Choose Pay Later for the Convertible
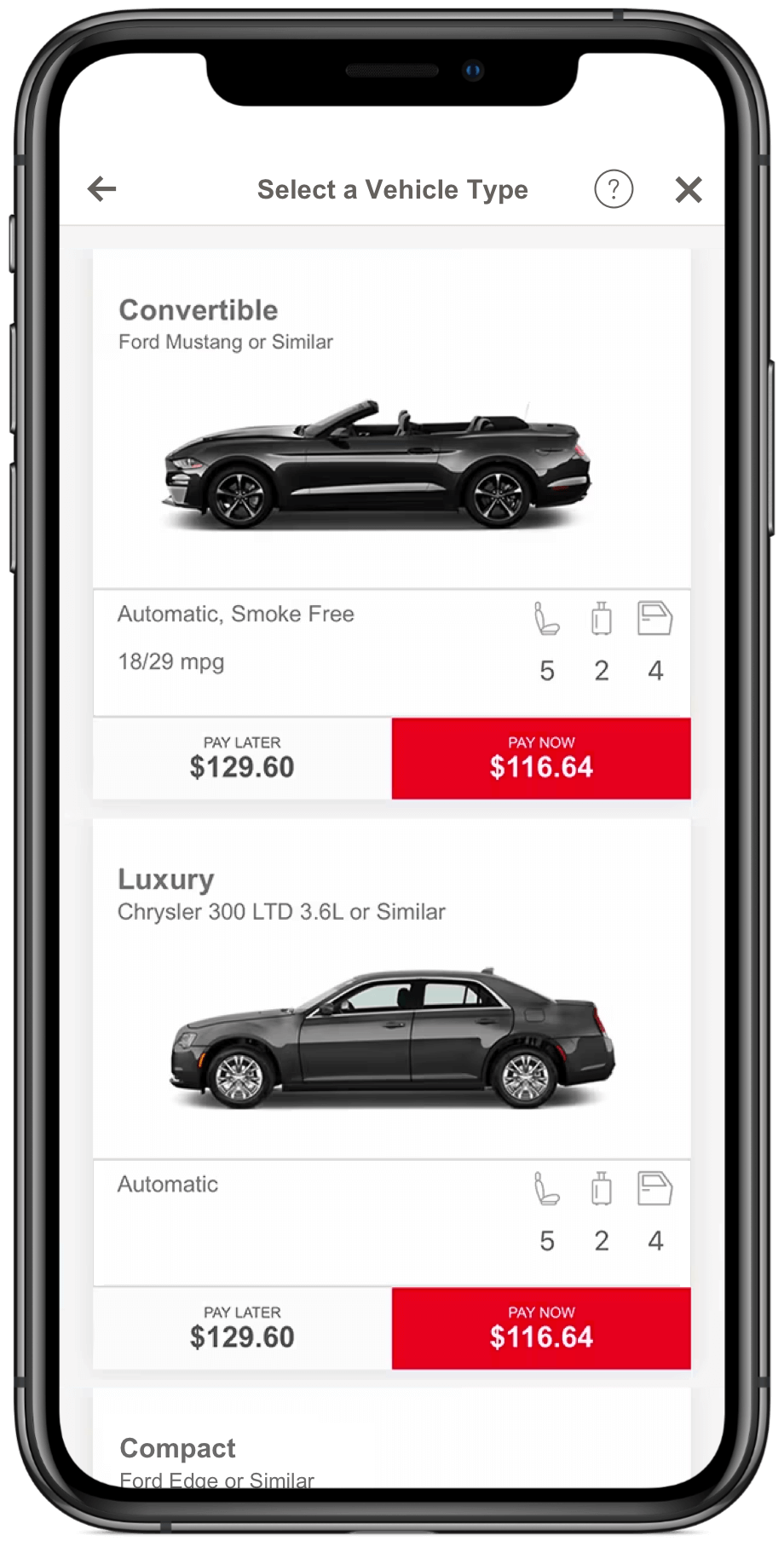Viewport: 784px width, 1541px height. point(242,758)
